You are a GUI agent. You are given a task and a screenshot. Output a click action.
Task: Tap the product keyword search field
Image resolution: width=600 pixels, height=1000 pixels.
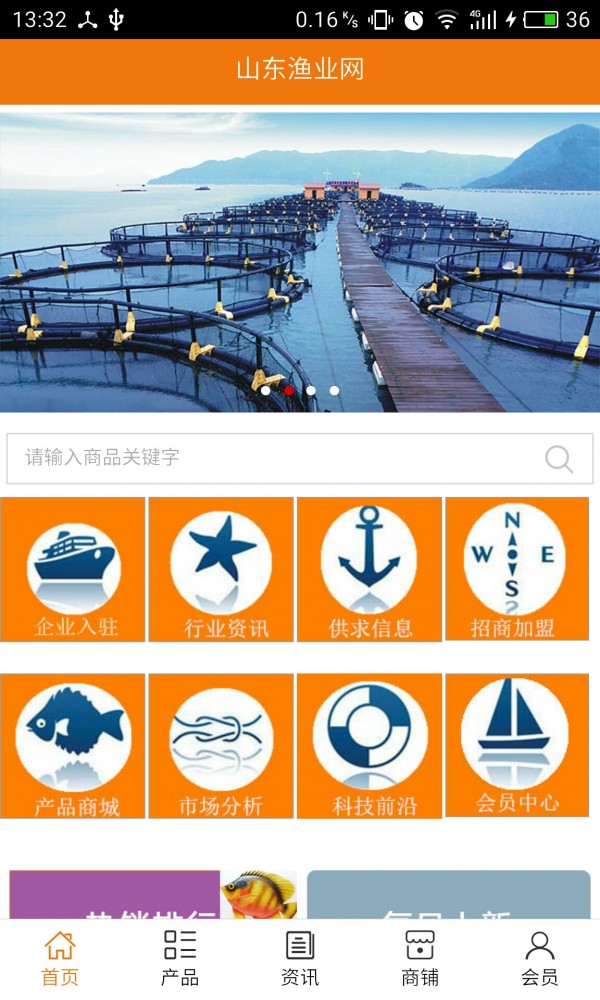(270, 458)
